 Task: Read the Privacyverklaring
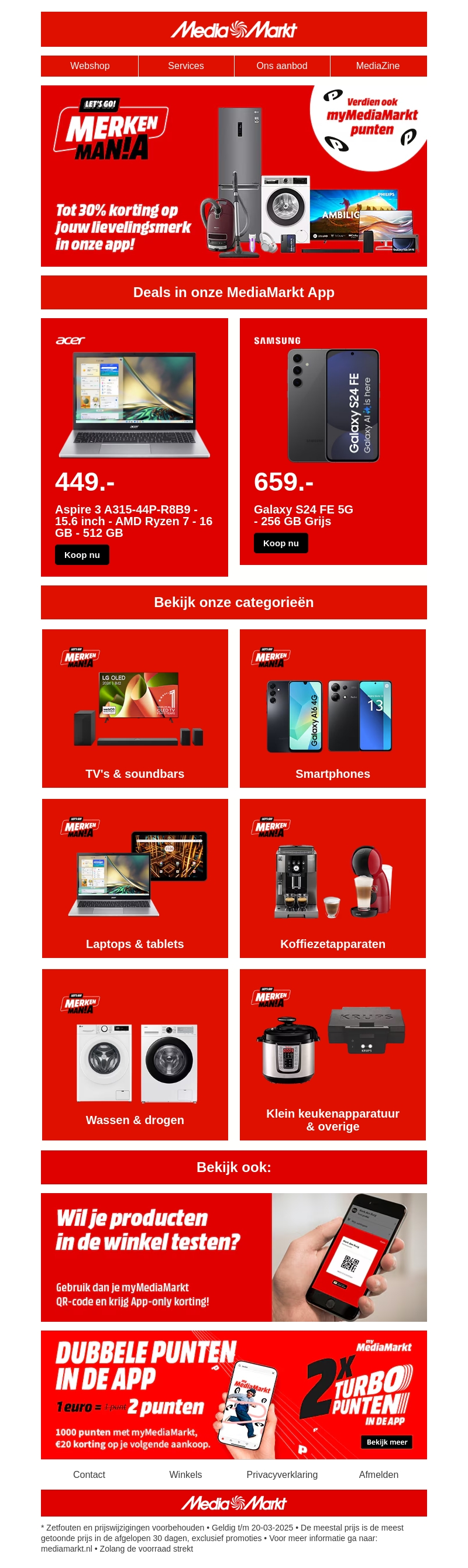282,1474
